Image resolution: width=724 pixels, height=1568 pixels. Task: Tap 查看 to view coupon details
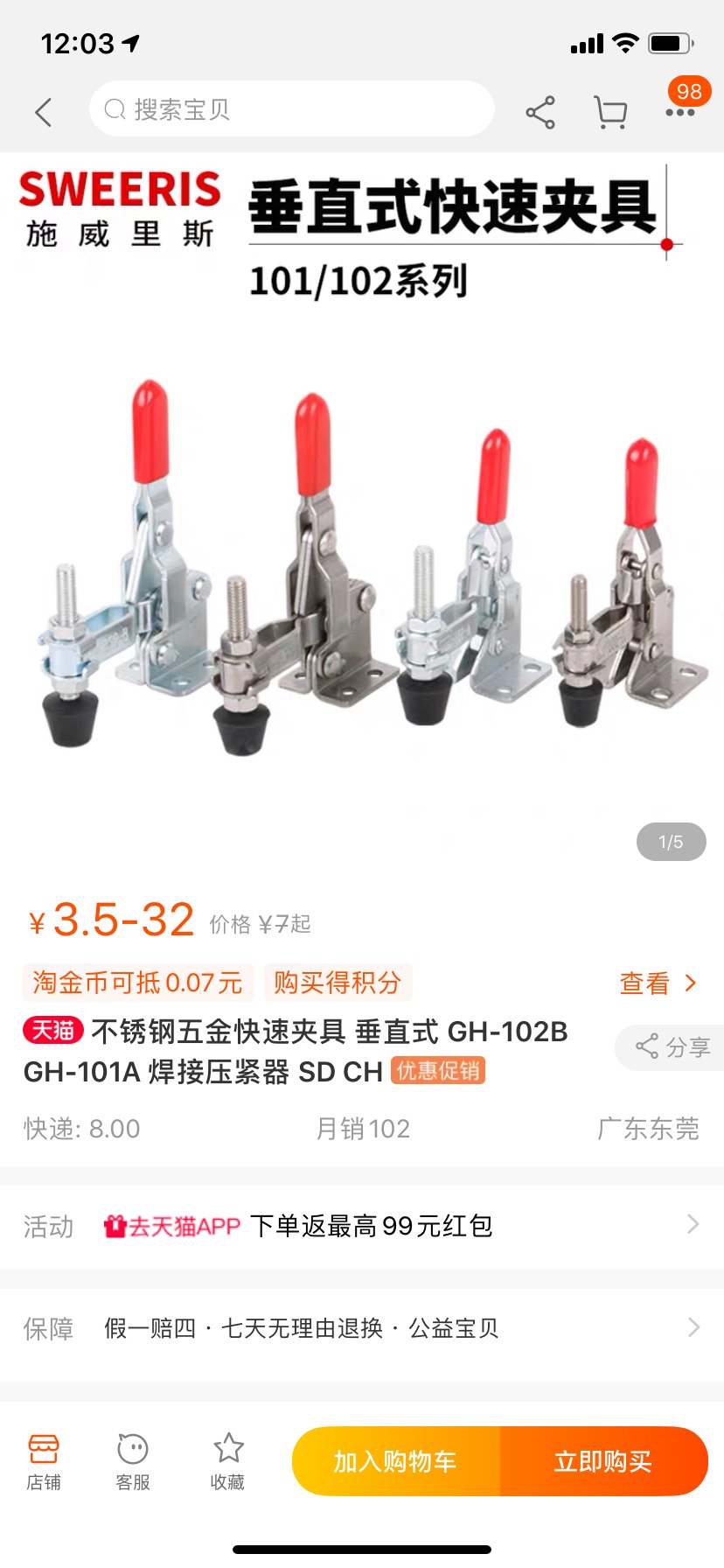658,983
